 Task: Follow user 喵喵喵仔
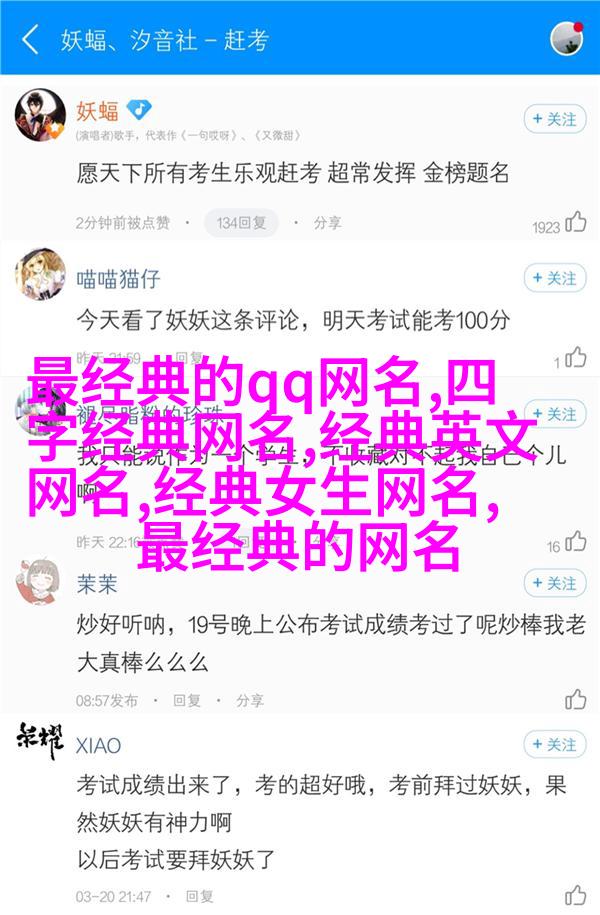(x=554, y=278)
